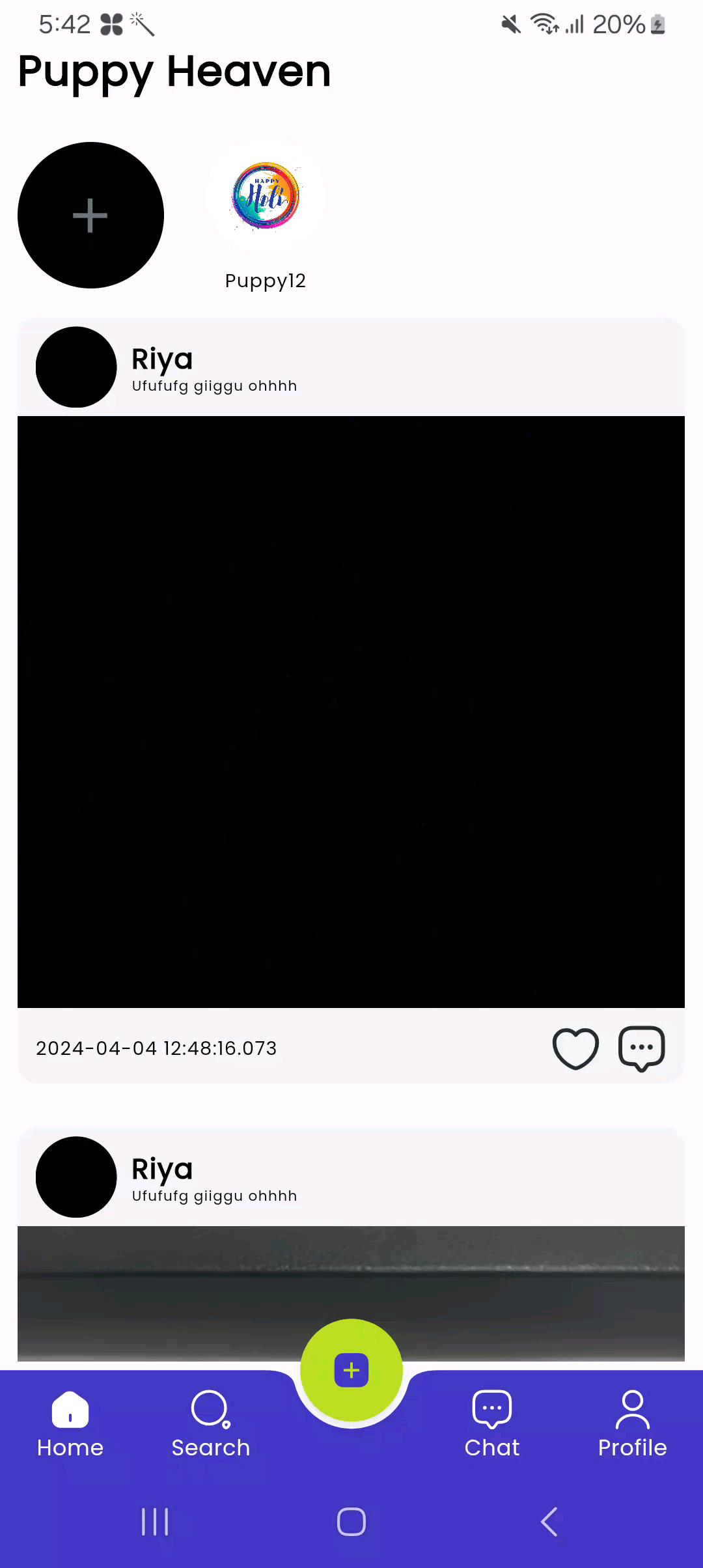Open the Chat tab

coord(491,1424)
